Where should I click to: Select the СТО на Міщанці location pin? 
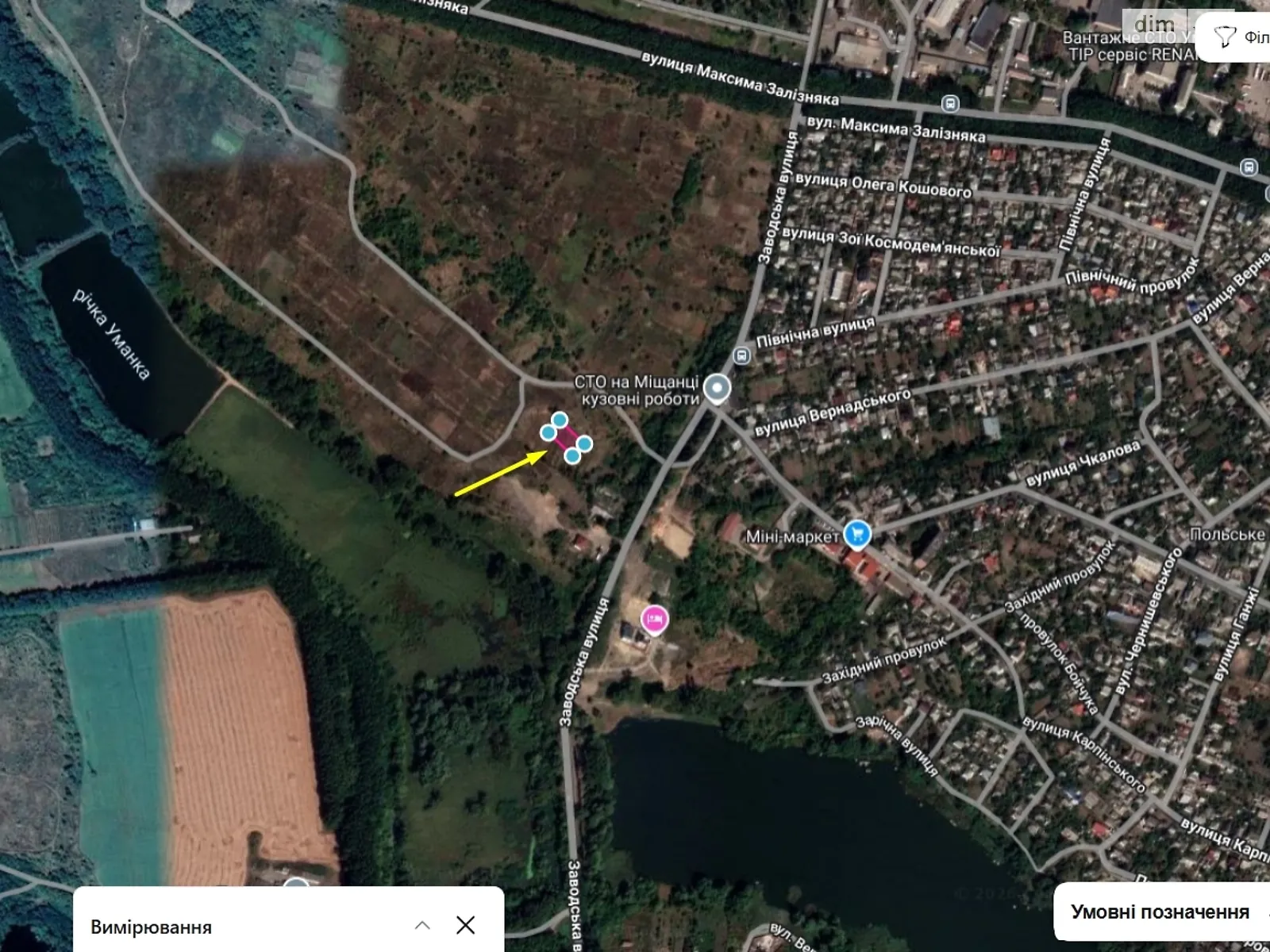pyautogui.click(x=718, y=389)
